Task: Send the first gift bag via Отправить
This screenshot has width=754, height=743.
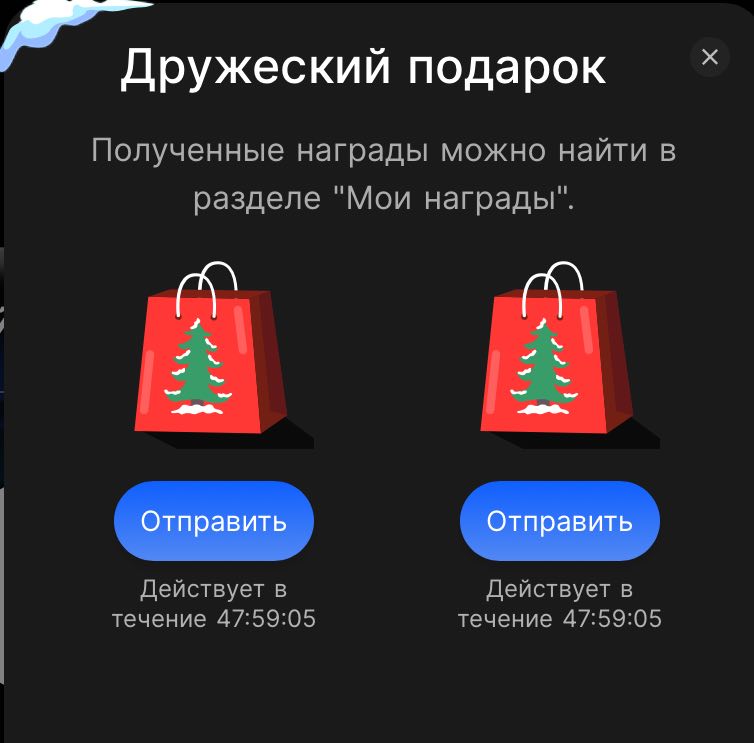Action: (x=214, y=521)
